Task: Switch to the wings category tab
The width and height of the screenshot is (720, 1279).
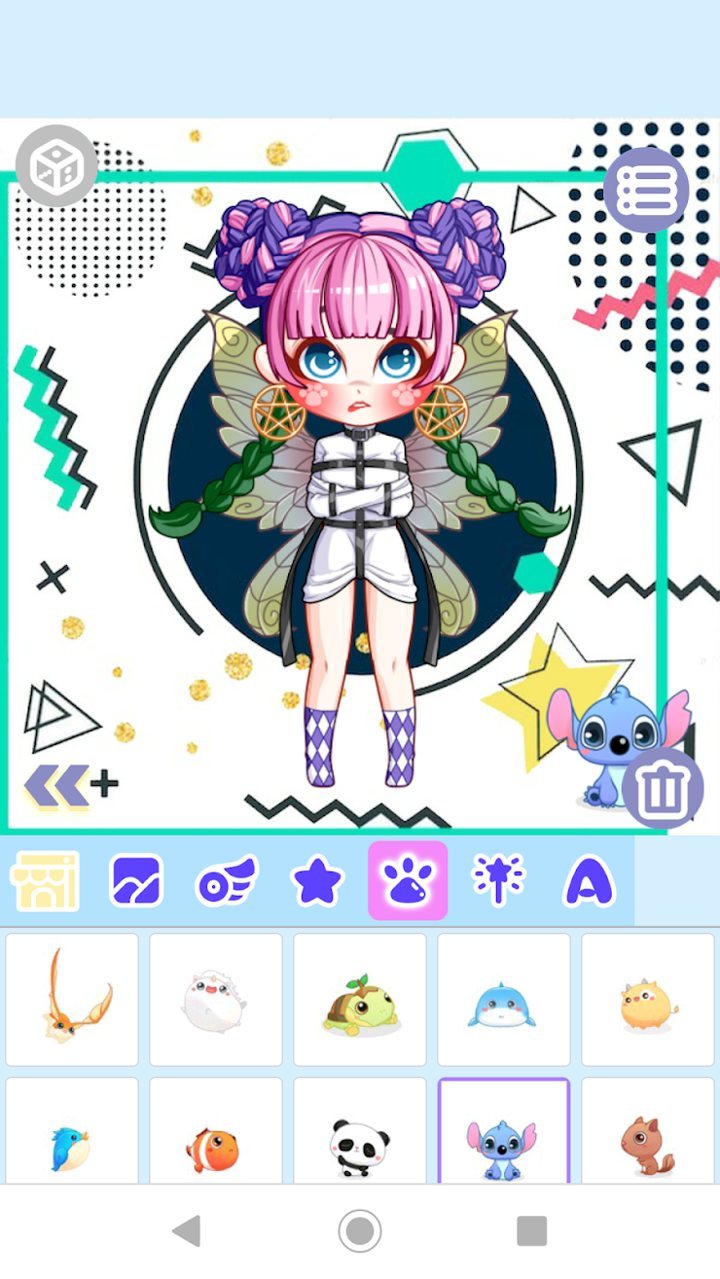Action: (x=225, y=881)
